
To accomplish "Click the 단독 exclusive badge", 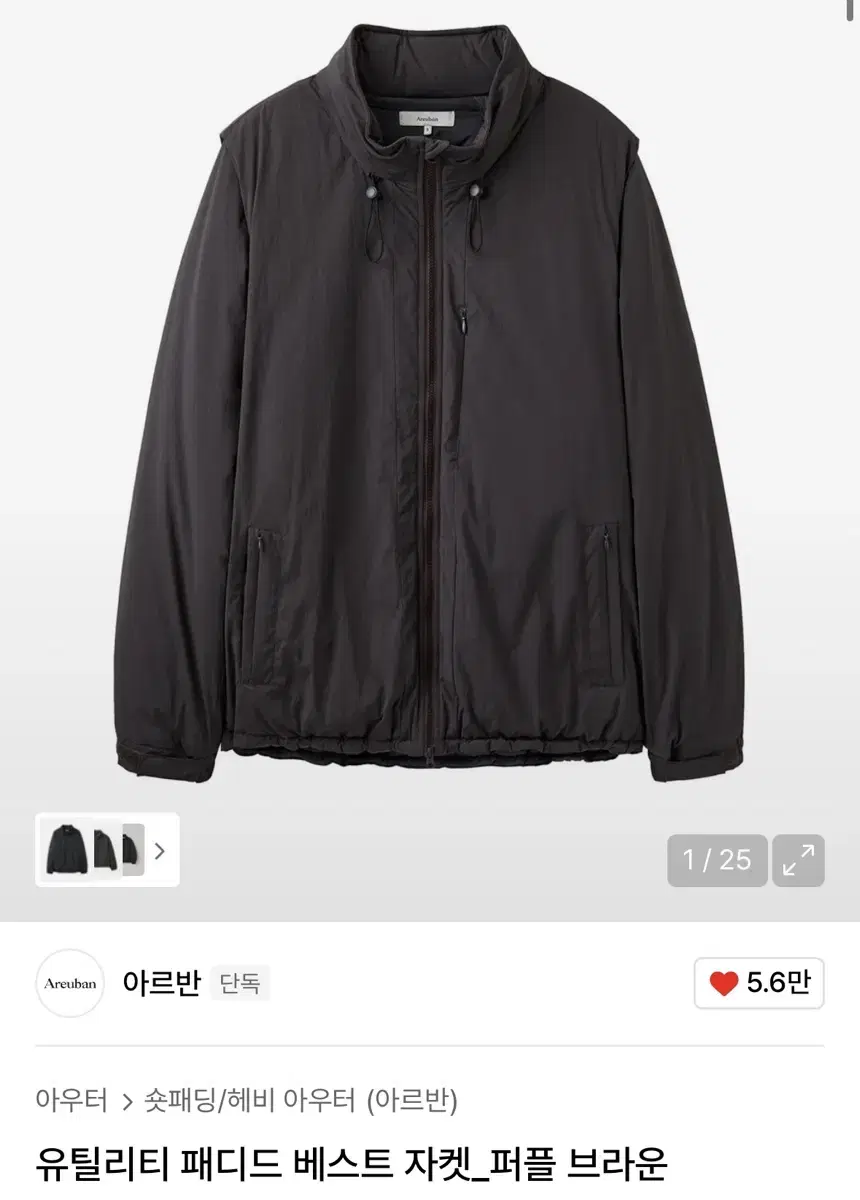I will [243, 984].
